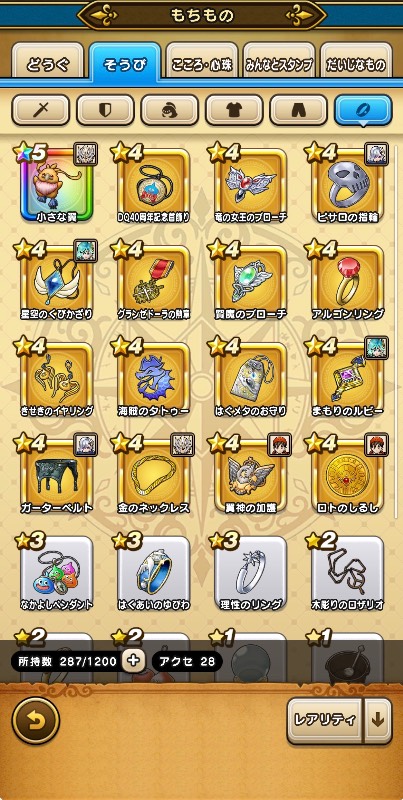Open the レアリティ sort options
This screenshot has height=800, width=403.
pos(325,720)
